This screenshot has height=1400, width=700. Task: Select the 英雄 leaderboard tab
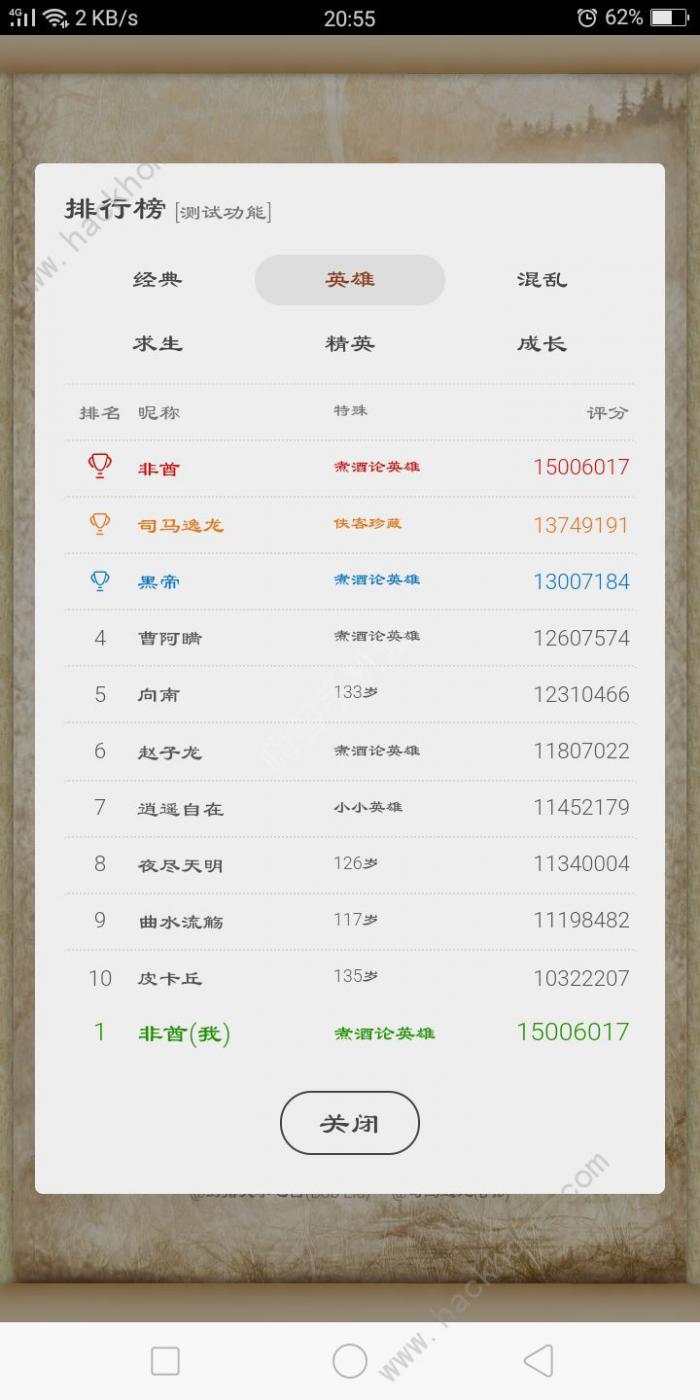pyautogui.click(x=350, y=280)
